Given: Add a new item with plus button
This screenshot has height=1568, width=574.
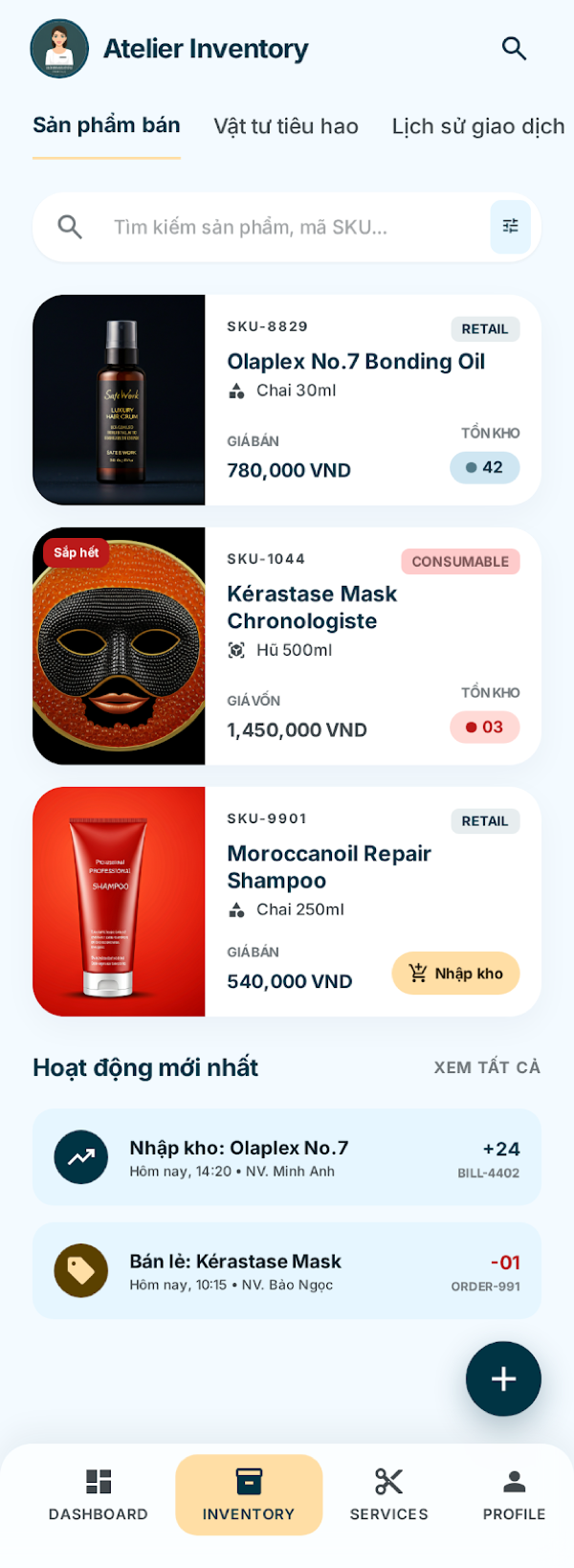Looking at the screenshot, I should (x=503, y=1378).
